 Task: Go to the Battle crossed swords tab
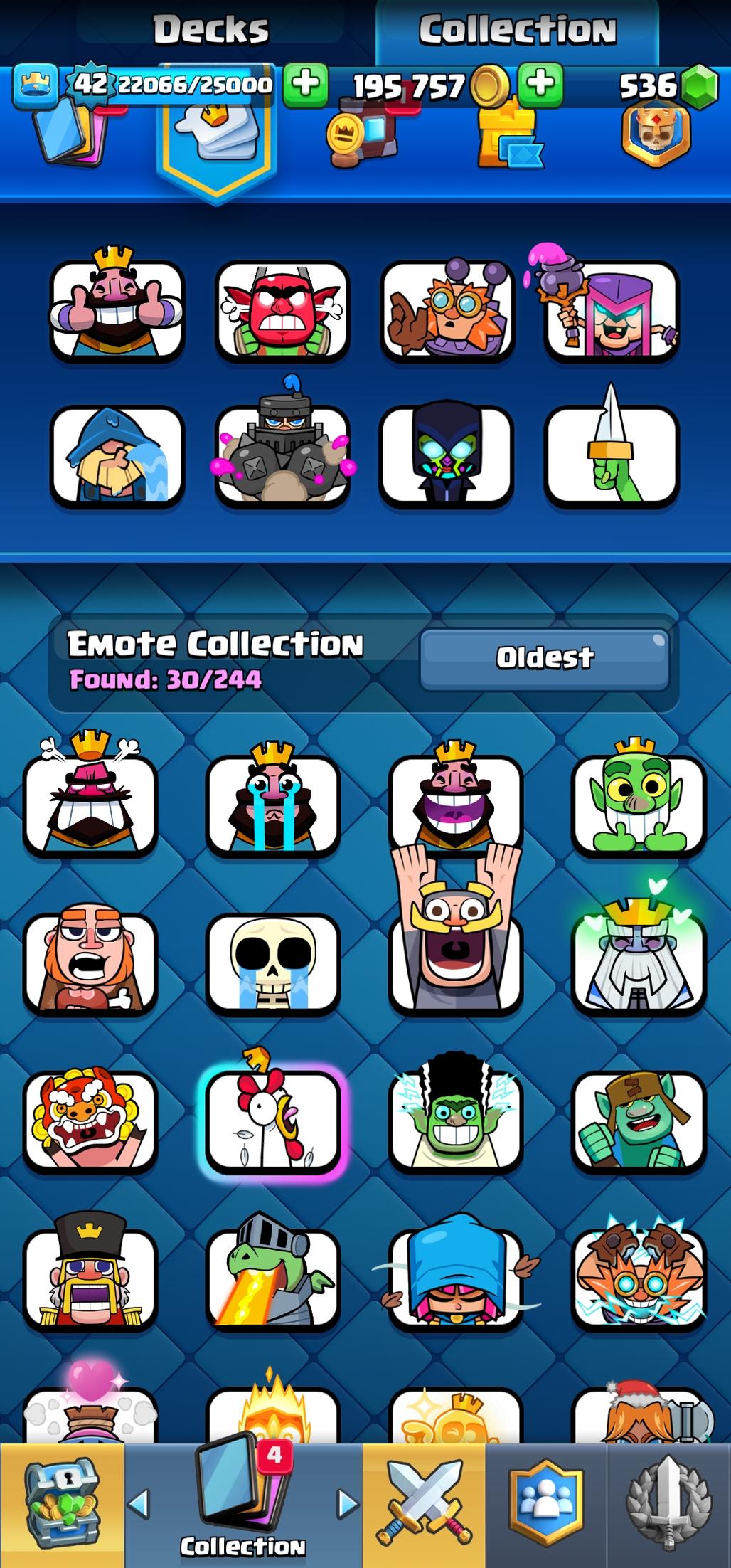tap(425, 1505)
